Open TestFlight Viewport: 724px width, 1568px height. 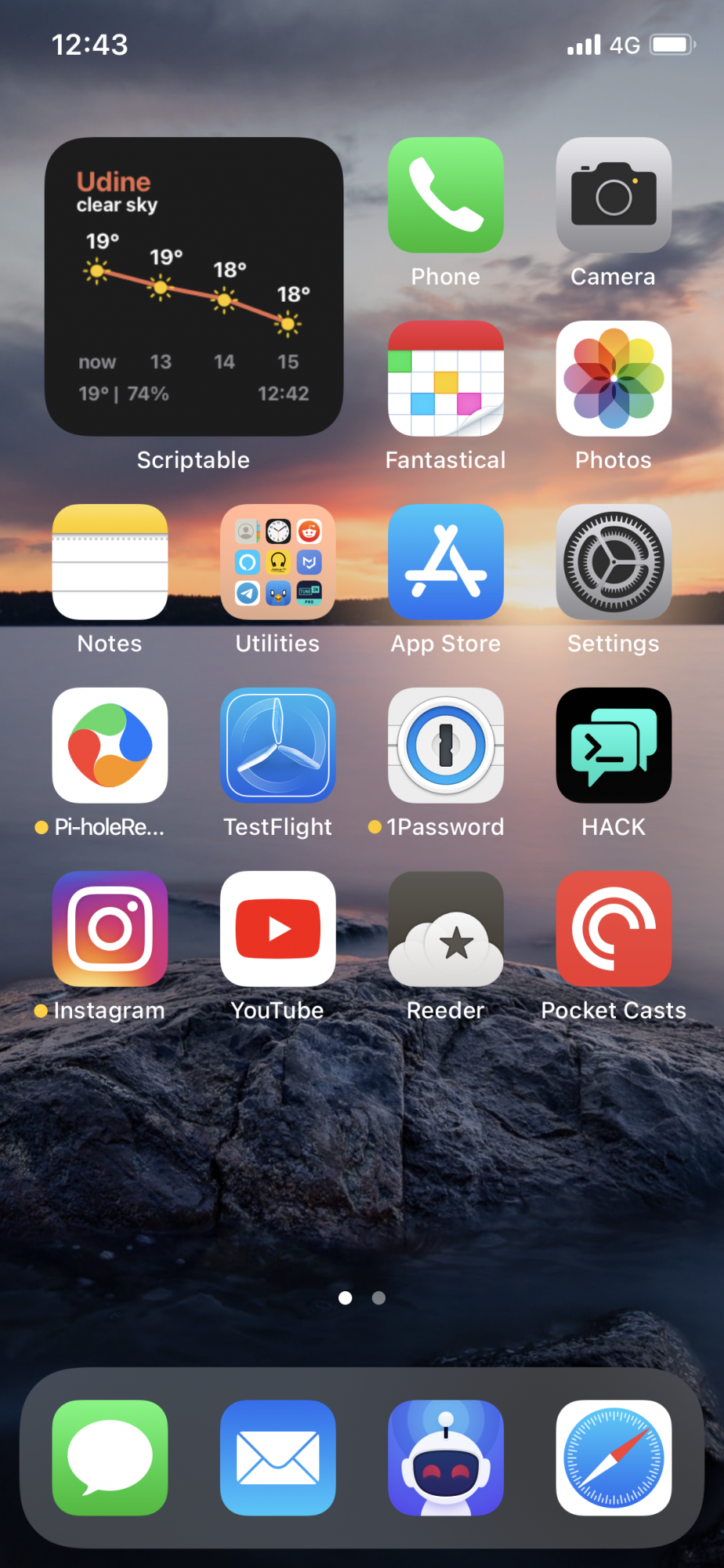click(277, 746)
